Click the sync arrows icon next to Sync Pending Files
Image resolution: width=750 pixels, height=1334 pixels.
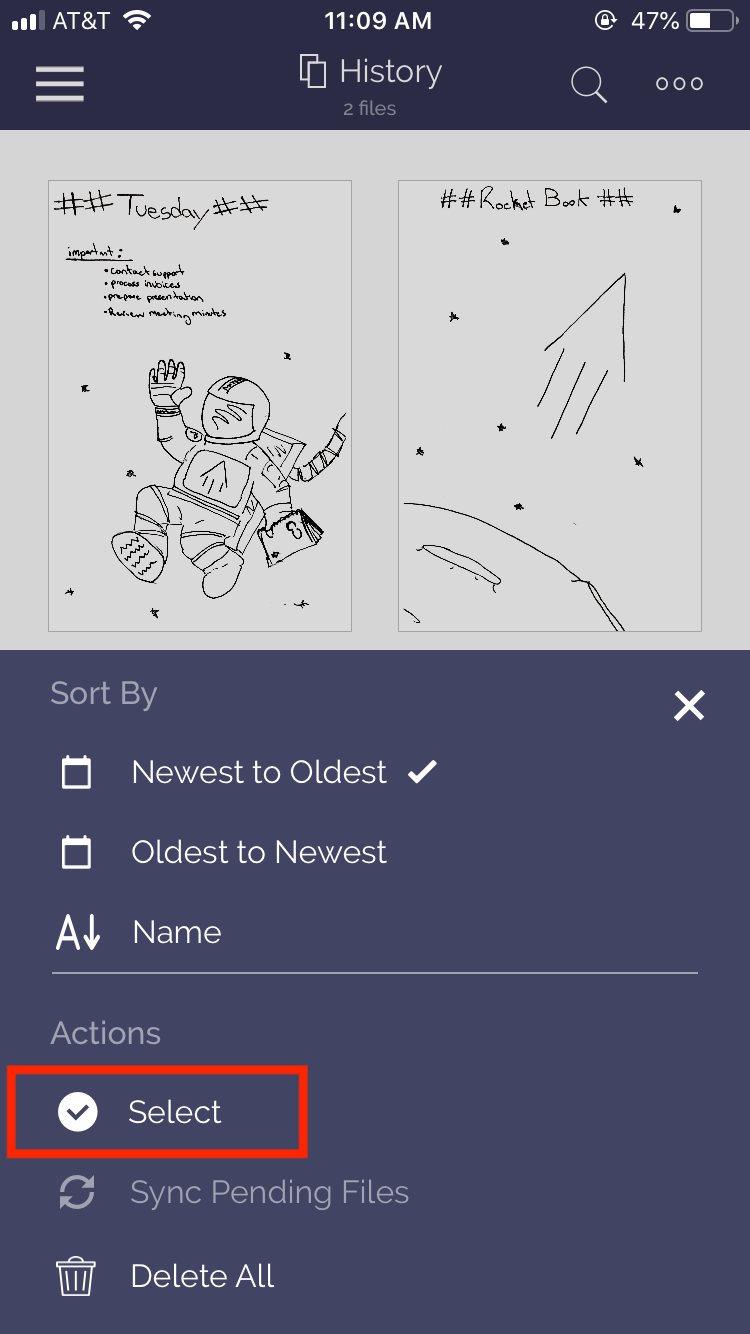[78, 1192]
